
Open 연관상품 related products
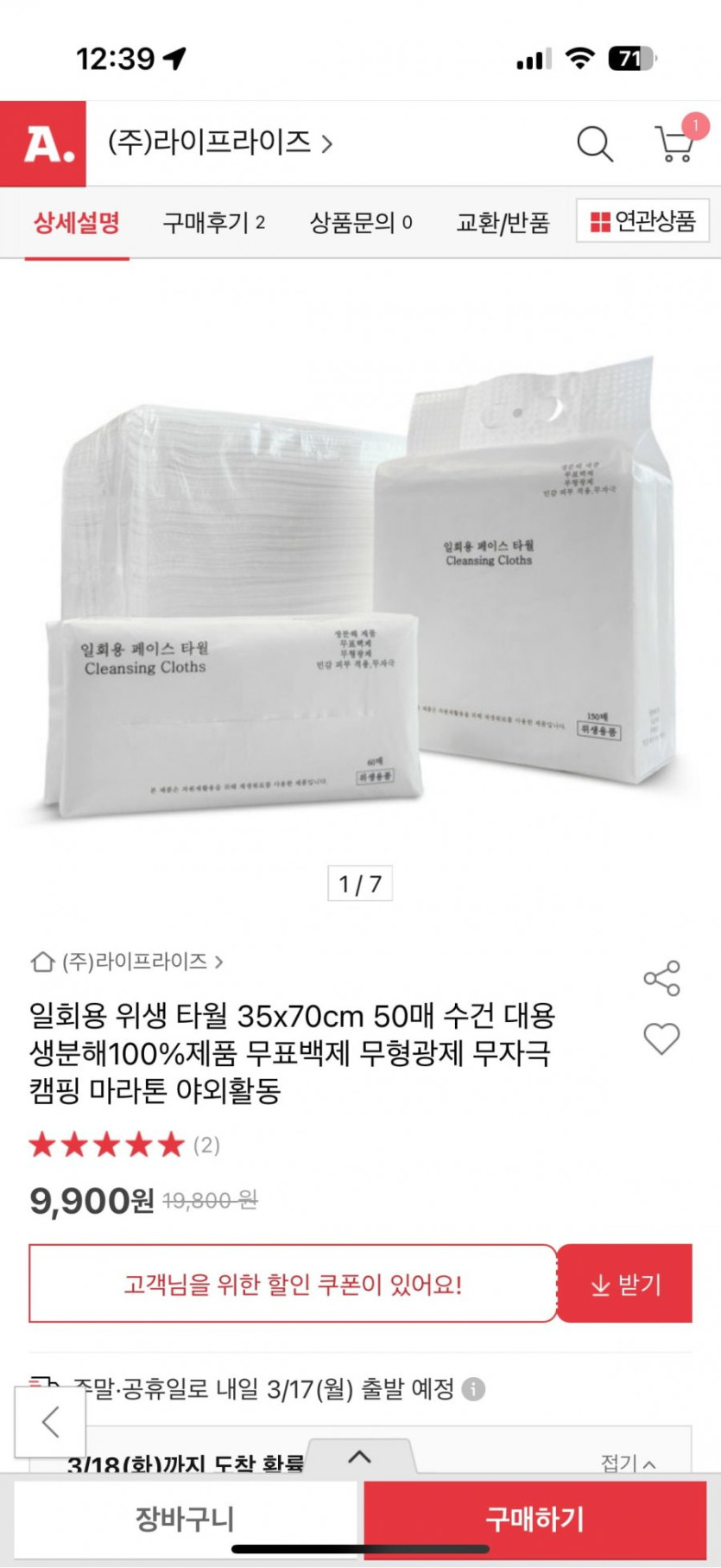(642, 221)
